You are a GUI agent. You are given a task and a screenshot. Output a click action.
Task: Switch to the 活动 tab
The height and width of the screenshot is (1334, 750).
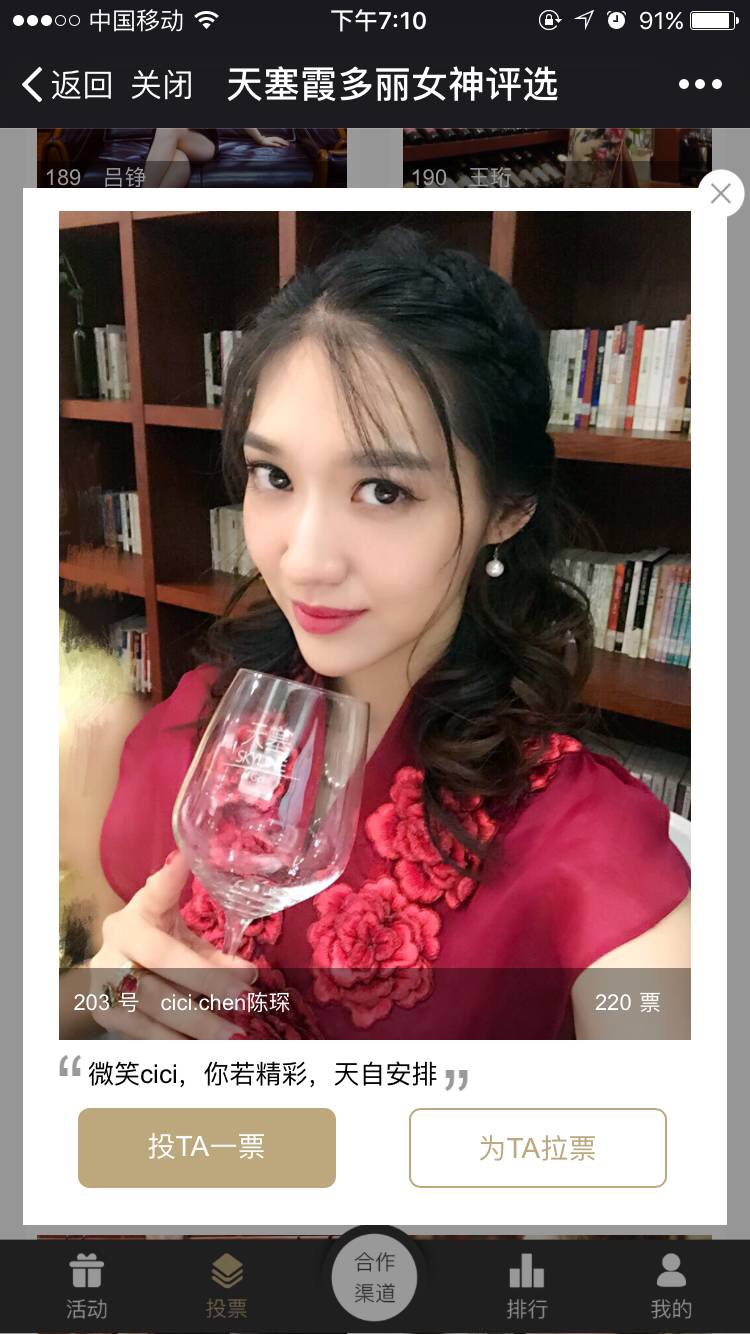[x=86, y=1287]
